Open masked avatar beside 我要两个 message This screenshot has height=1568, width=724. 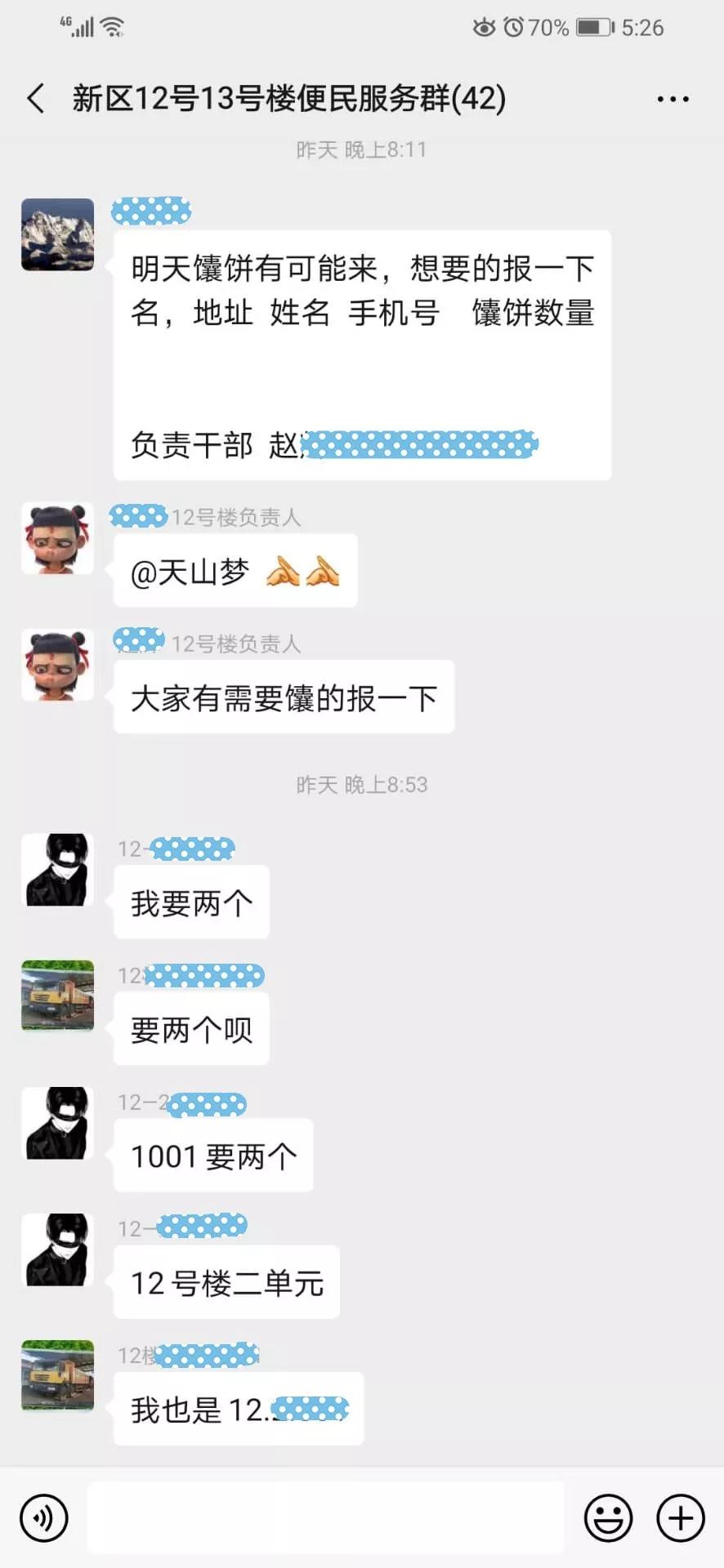57,870
